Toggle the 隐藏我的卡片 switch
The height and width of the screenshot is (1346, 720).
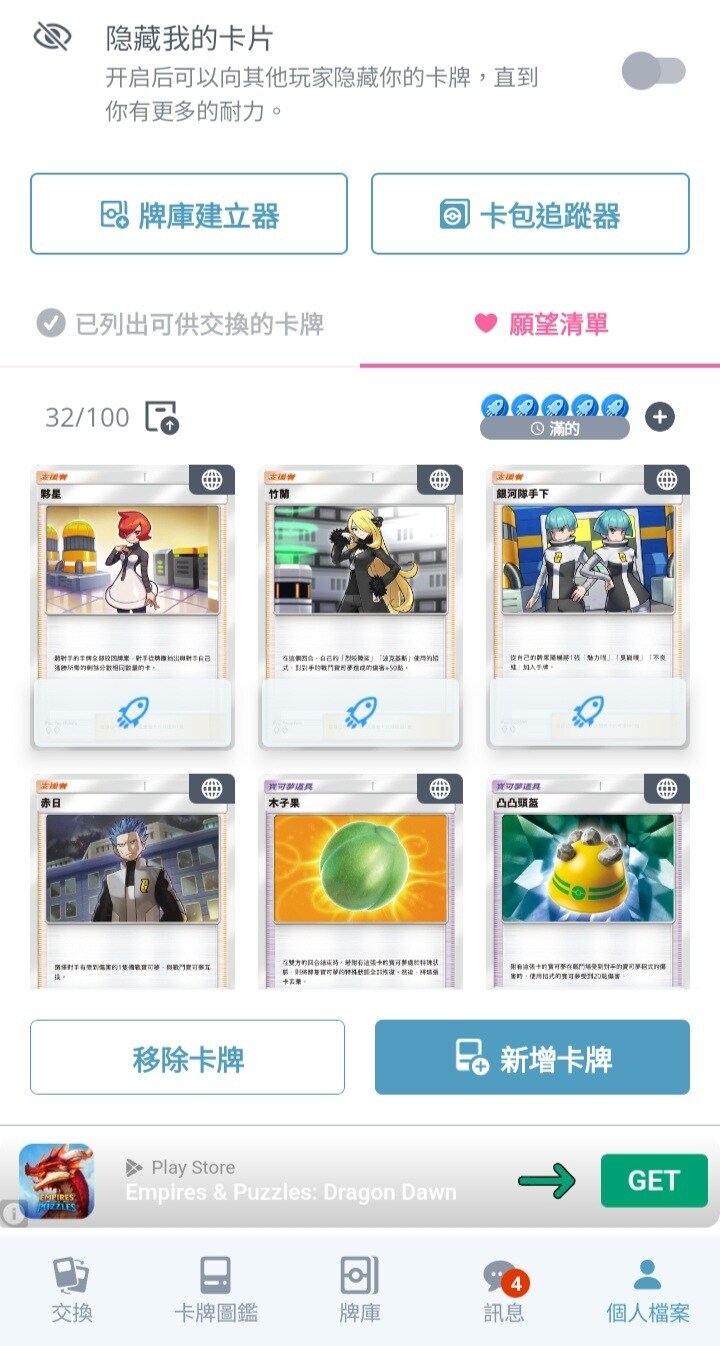(653, 72)
